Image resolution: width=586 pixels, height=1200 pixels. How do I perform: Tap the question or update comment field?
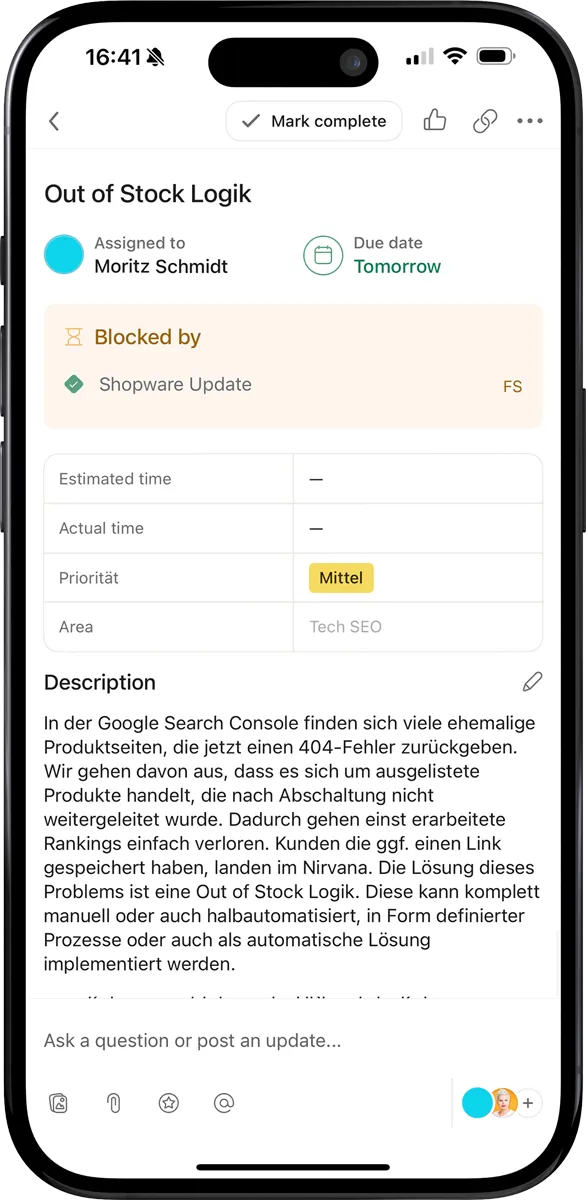(293, 1041)
